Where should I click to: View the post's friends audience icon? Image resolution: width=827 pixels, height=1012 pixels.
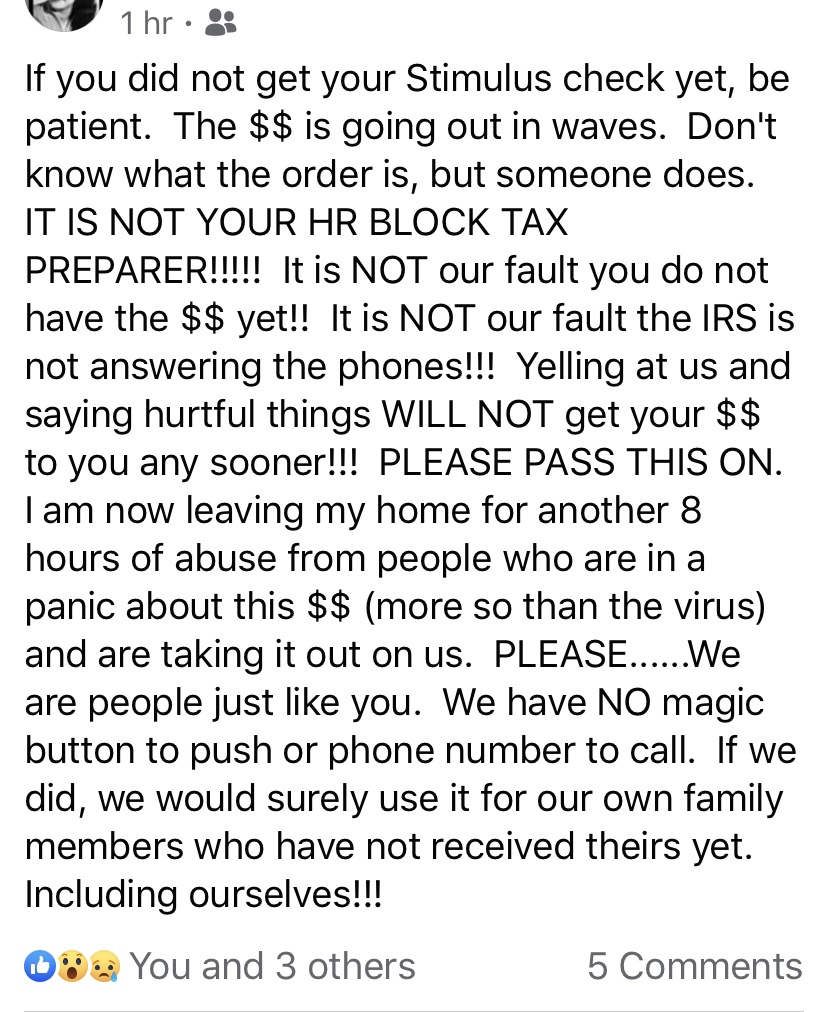220,24
